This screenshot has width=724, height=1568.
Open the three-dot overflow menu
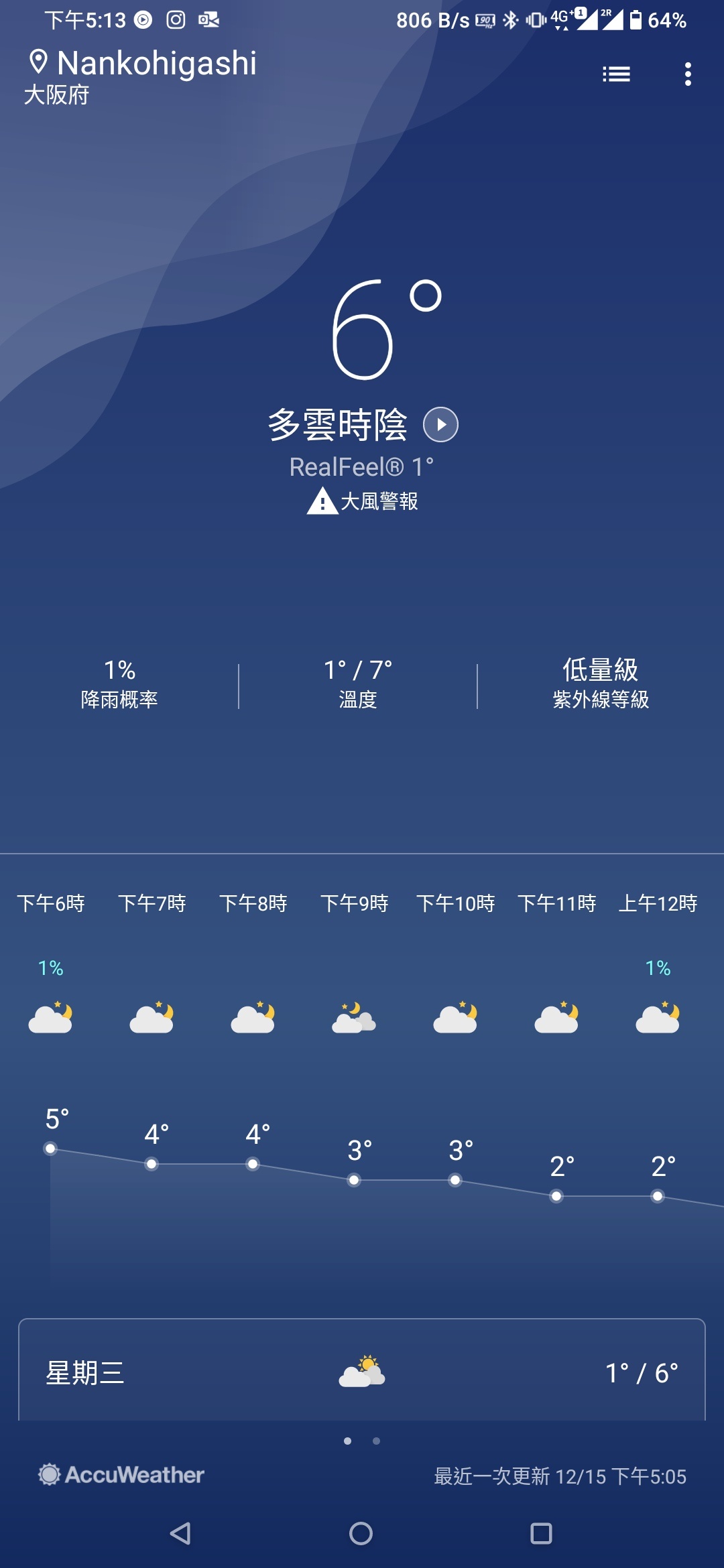tap(688, 74)
